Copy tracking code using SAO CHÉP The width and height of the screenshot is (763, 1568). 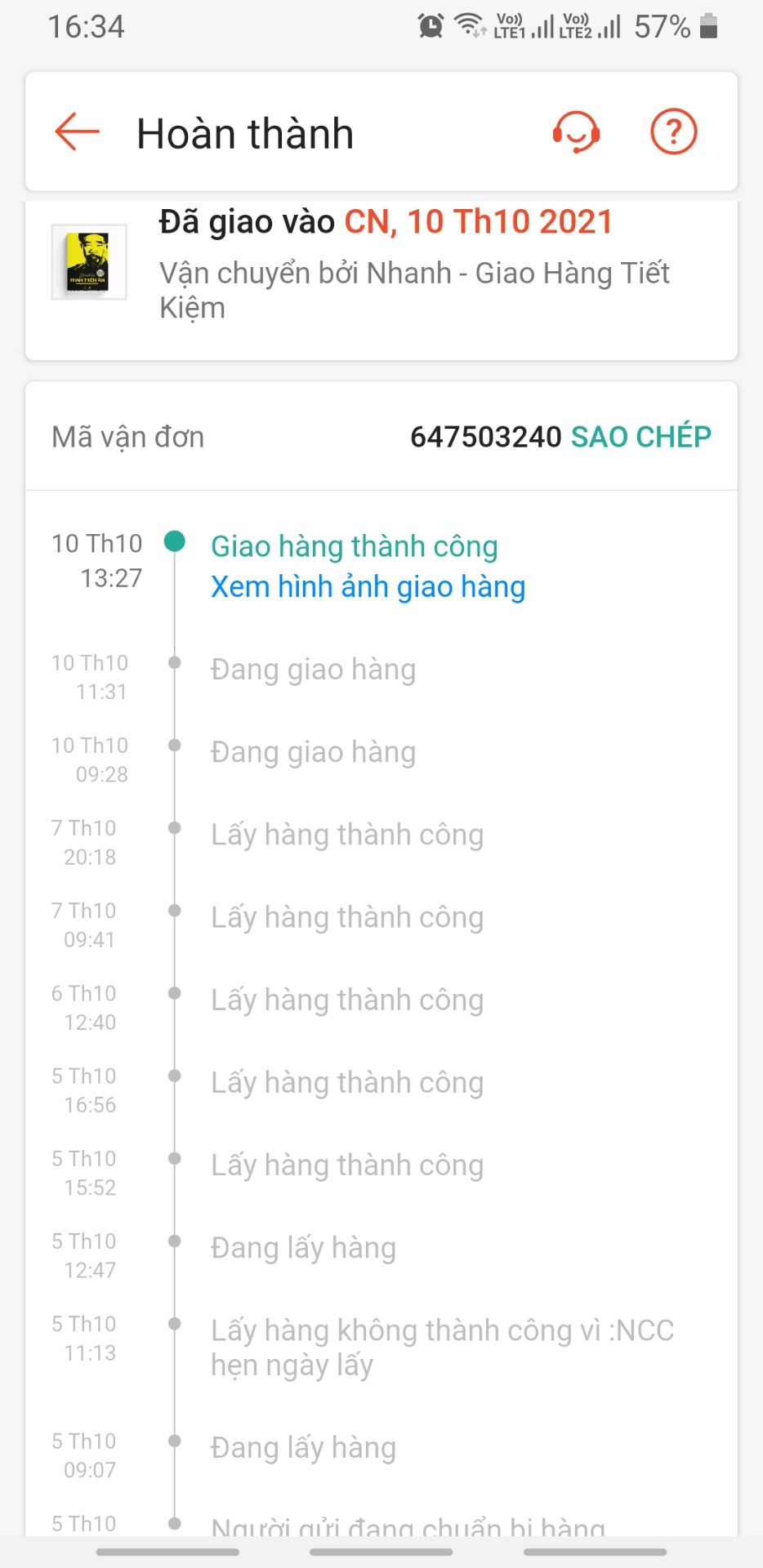pyautogui.click(x=642, y=436)
